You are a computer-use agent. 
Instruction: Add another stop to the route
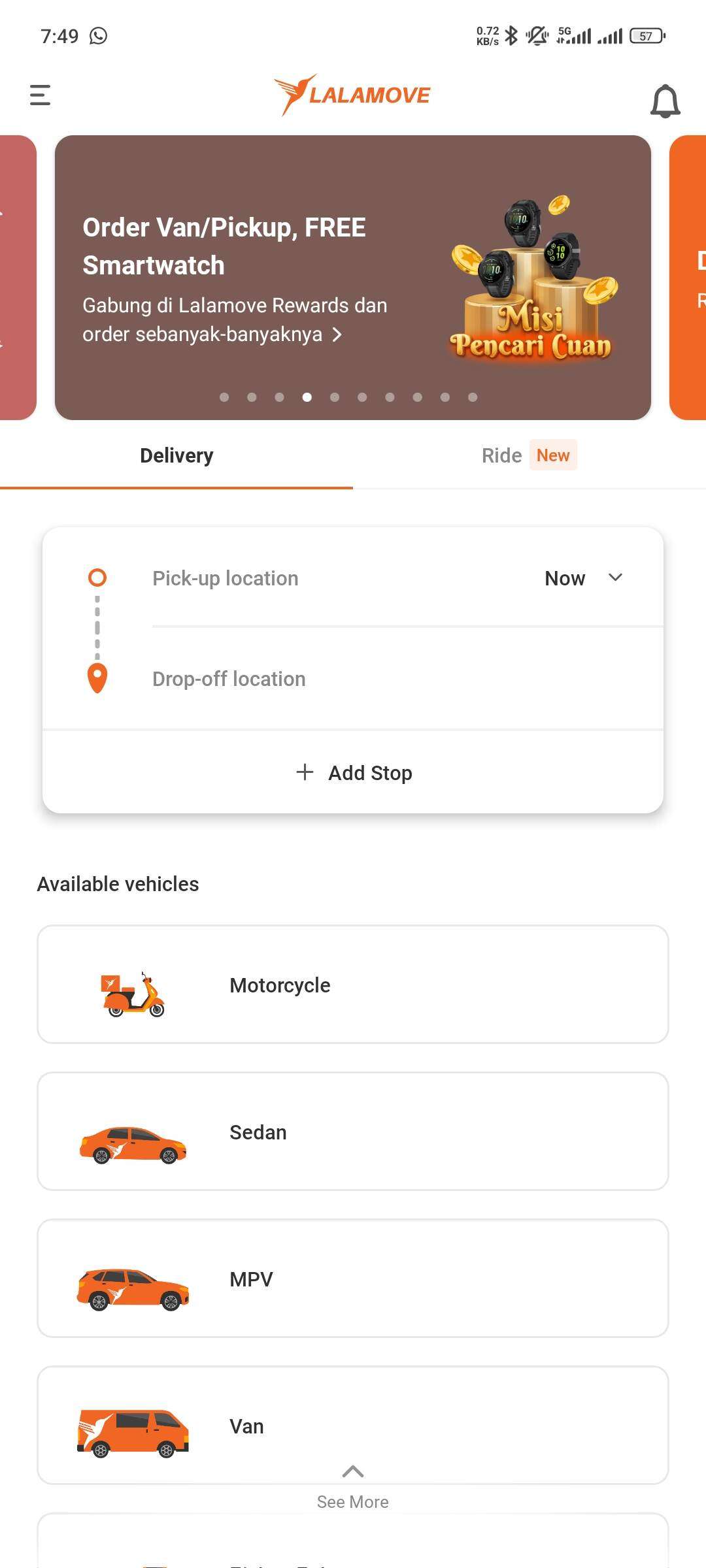[x=353, y=773]
